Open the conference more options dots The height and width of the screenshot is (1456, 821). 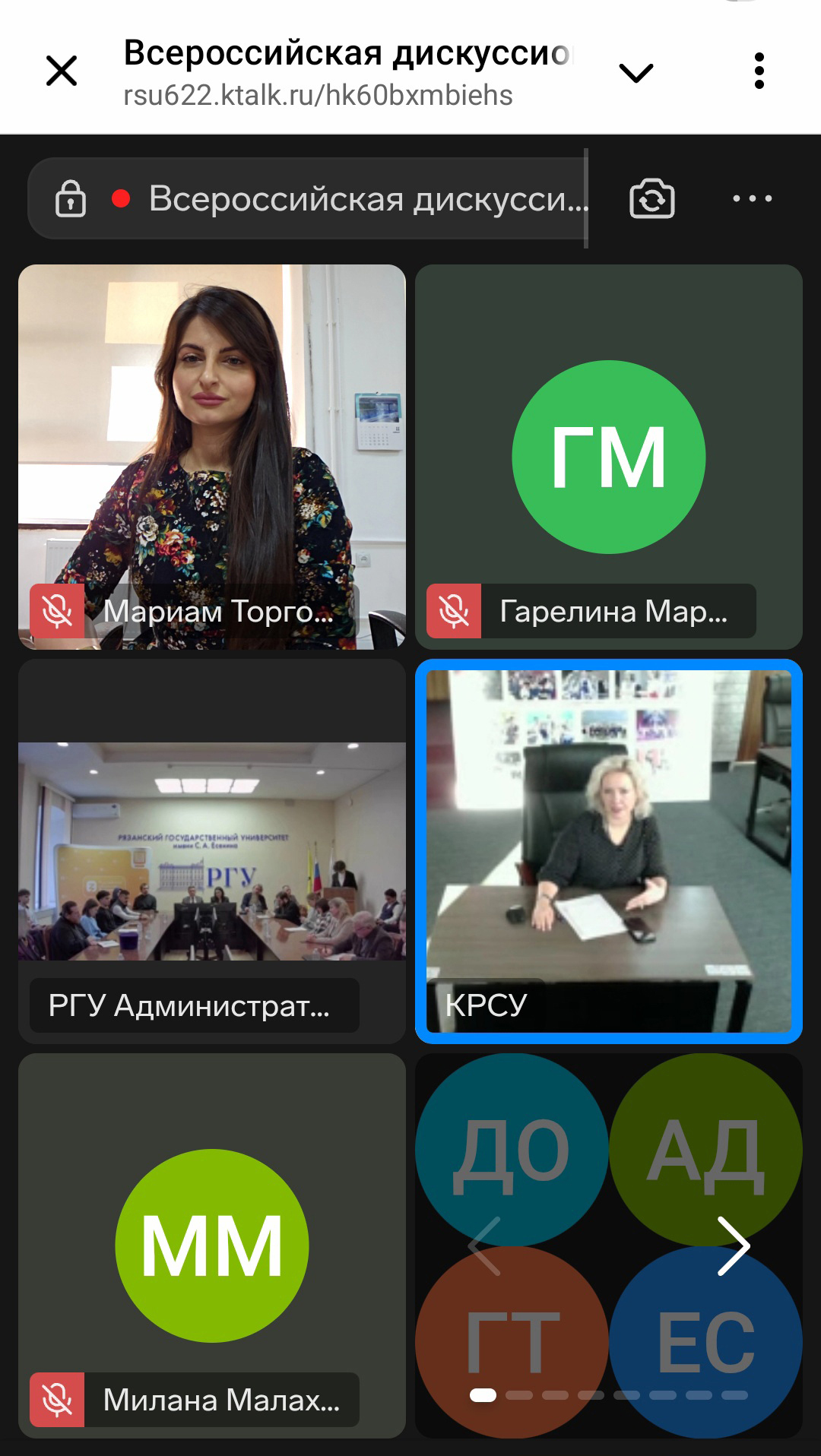coord(752,199)
